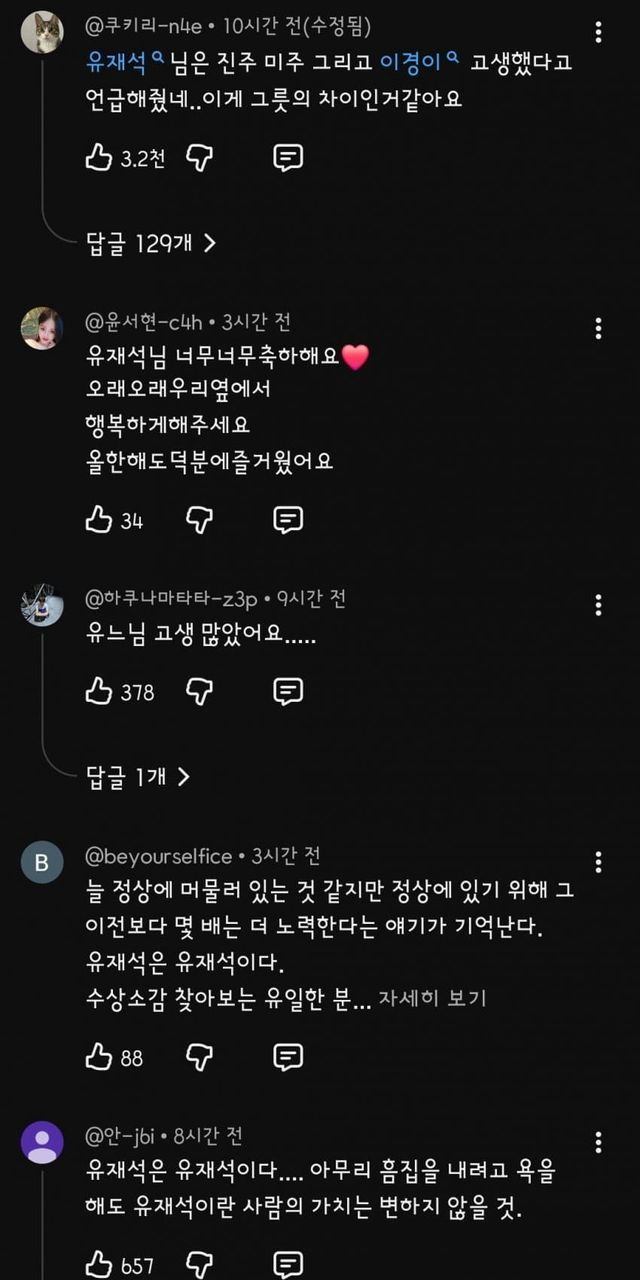Screen dimensions: 640x1280
Task: Like the comment by @쿠키리-n4e
Action: (99, 157)
